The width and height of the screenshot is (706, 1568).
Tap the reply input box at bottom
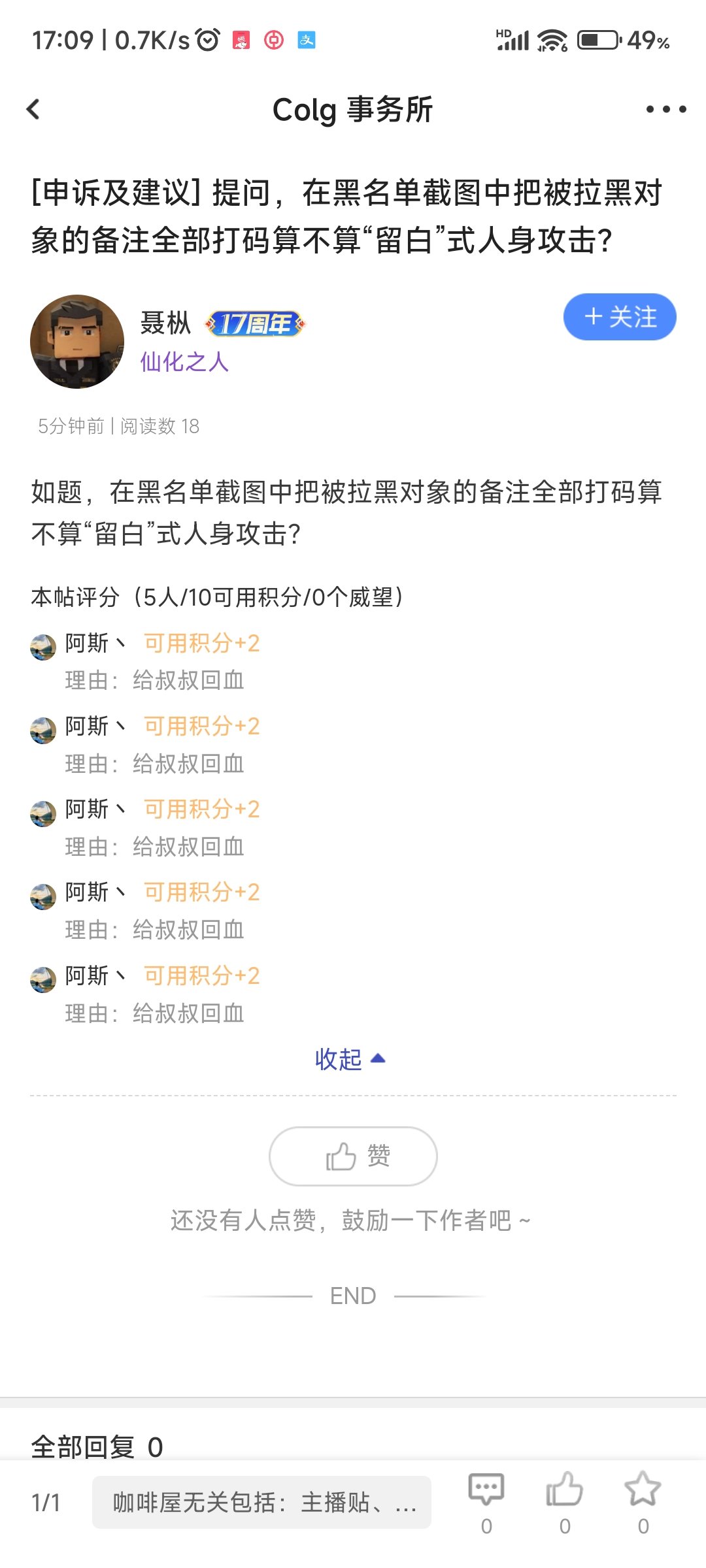click(261, 1503)
